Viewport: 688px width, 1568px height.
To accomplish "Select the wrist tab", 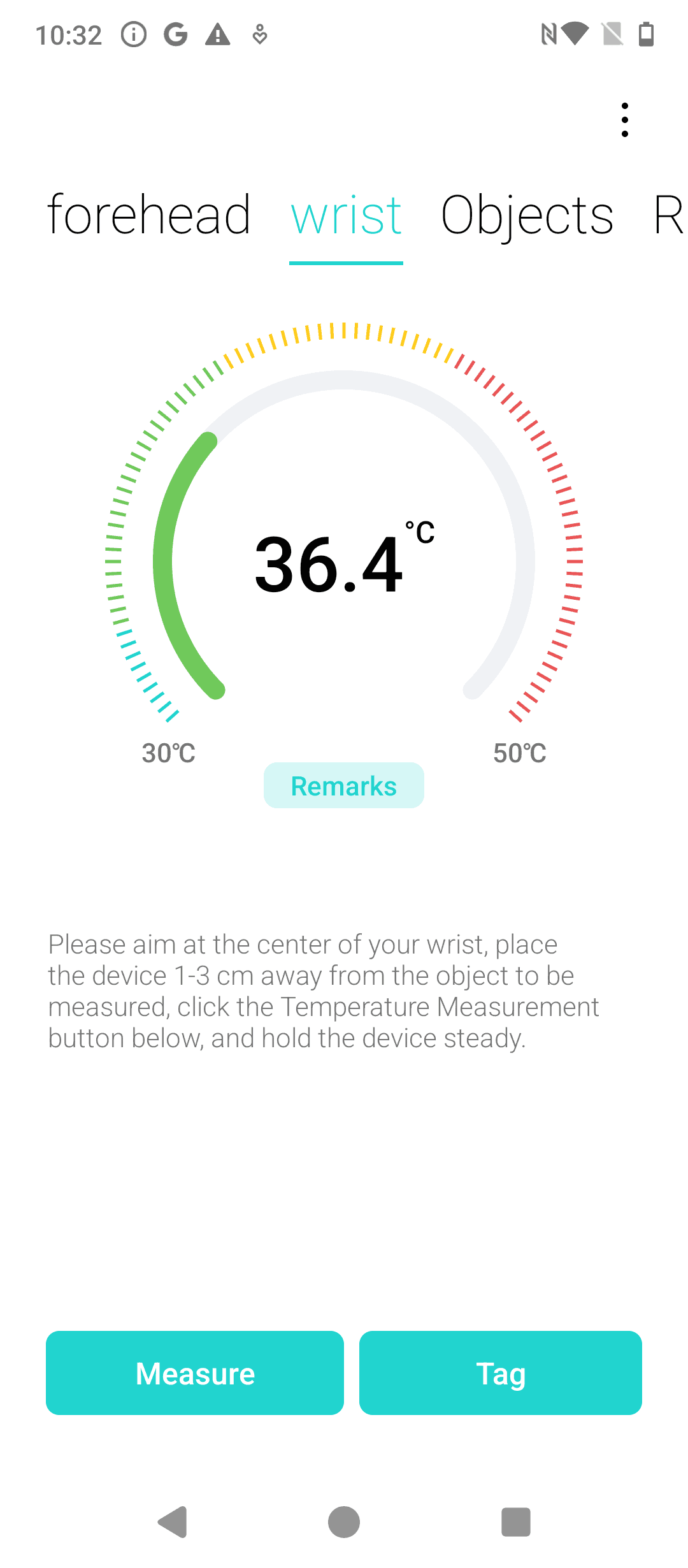I will [346, 215].
